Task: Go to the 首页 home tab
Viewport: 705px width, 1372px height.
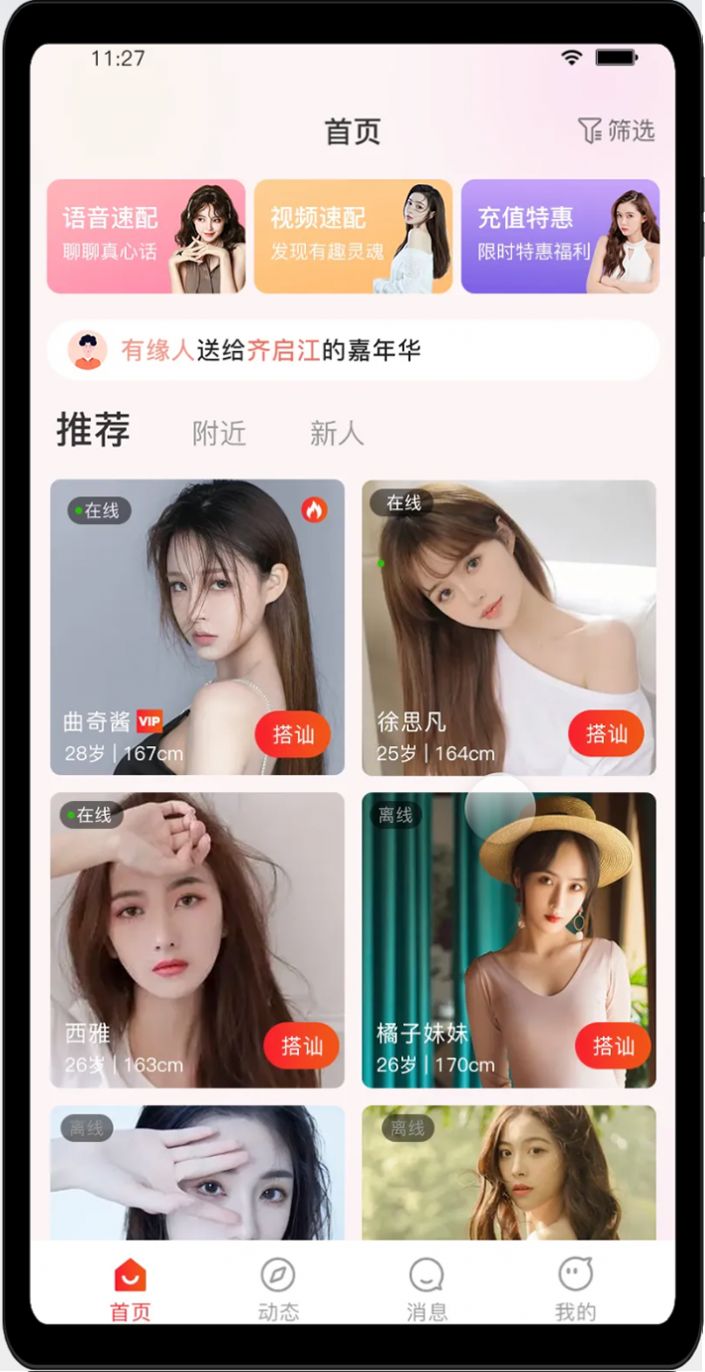Action: click(130, 1288)
